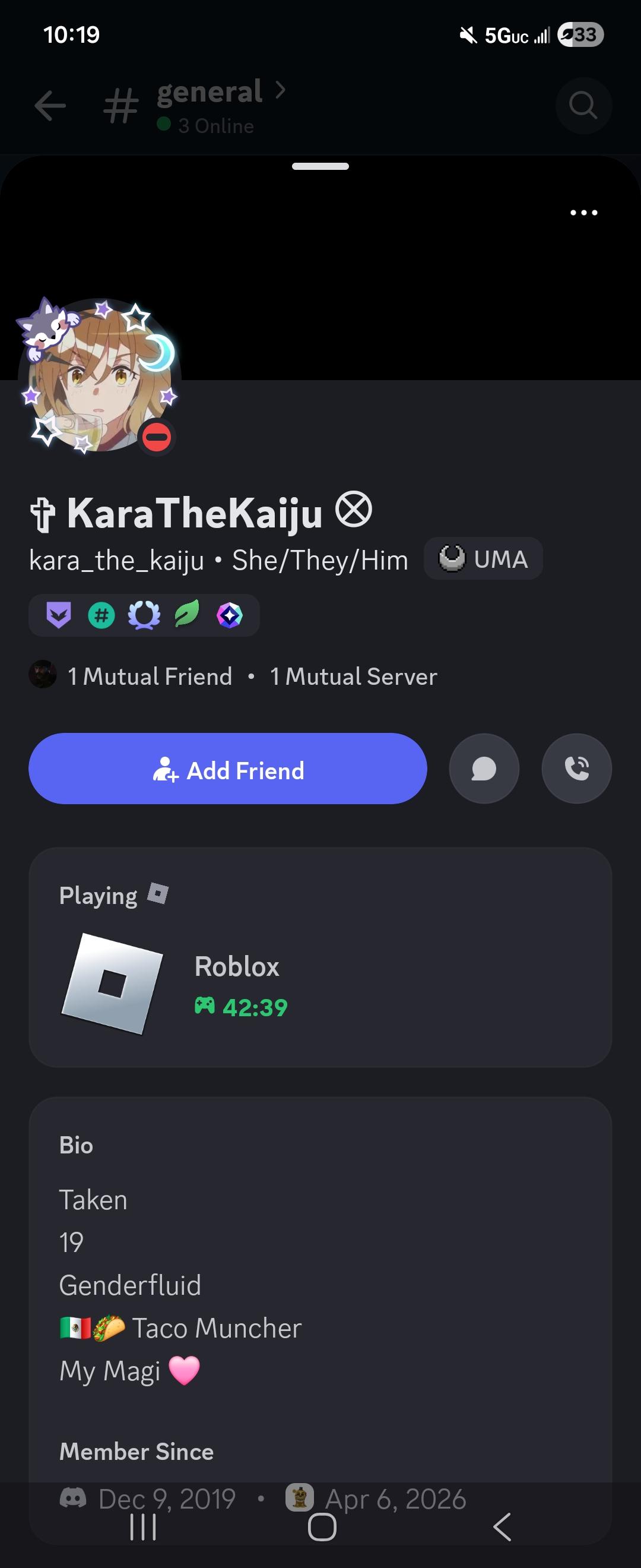View the 1 Mutual Server list
The image size is (641, 1568).
click(353, 676)
